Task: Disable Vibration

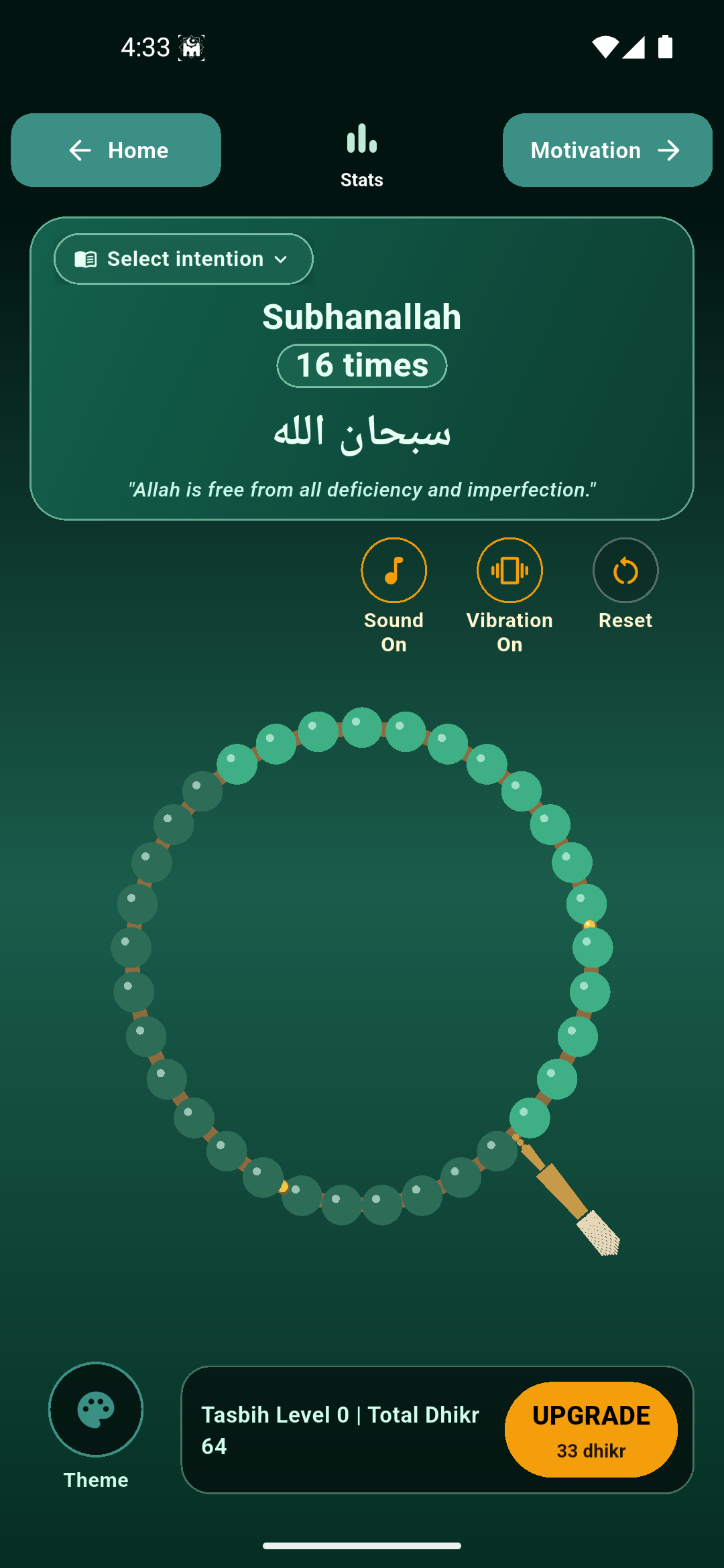Action: [509, 570]
